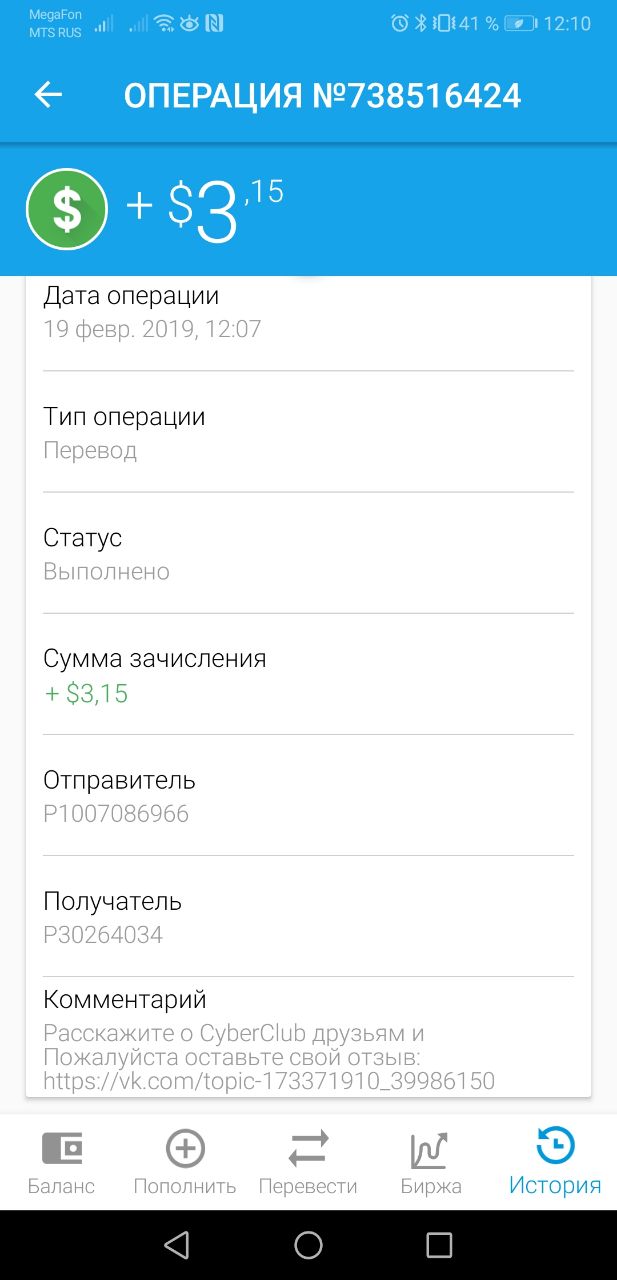
Task: Open the Пополнить tab
Action: [x=185, y=1162]
